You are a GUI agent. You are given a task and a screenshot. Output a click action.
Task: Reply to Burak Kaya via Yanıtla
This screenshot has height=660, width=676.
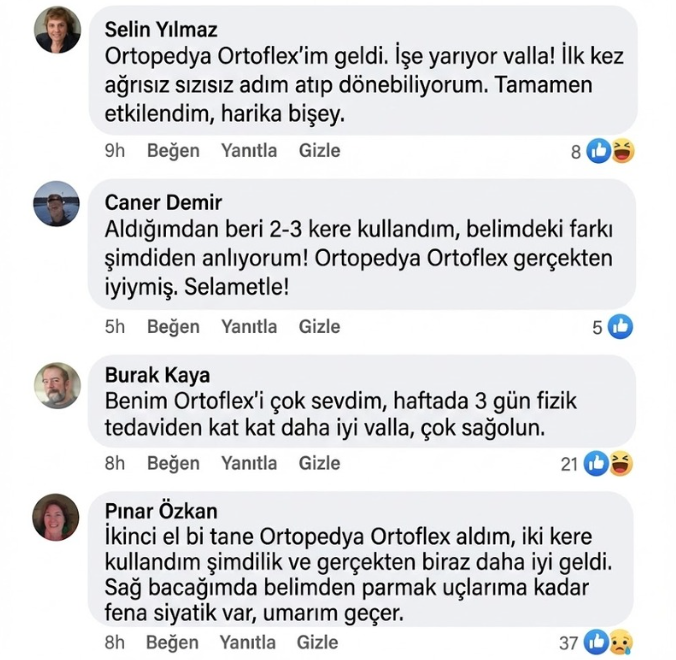(249, 463)
